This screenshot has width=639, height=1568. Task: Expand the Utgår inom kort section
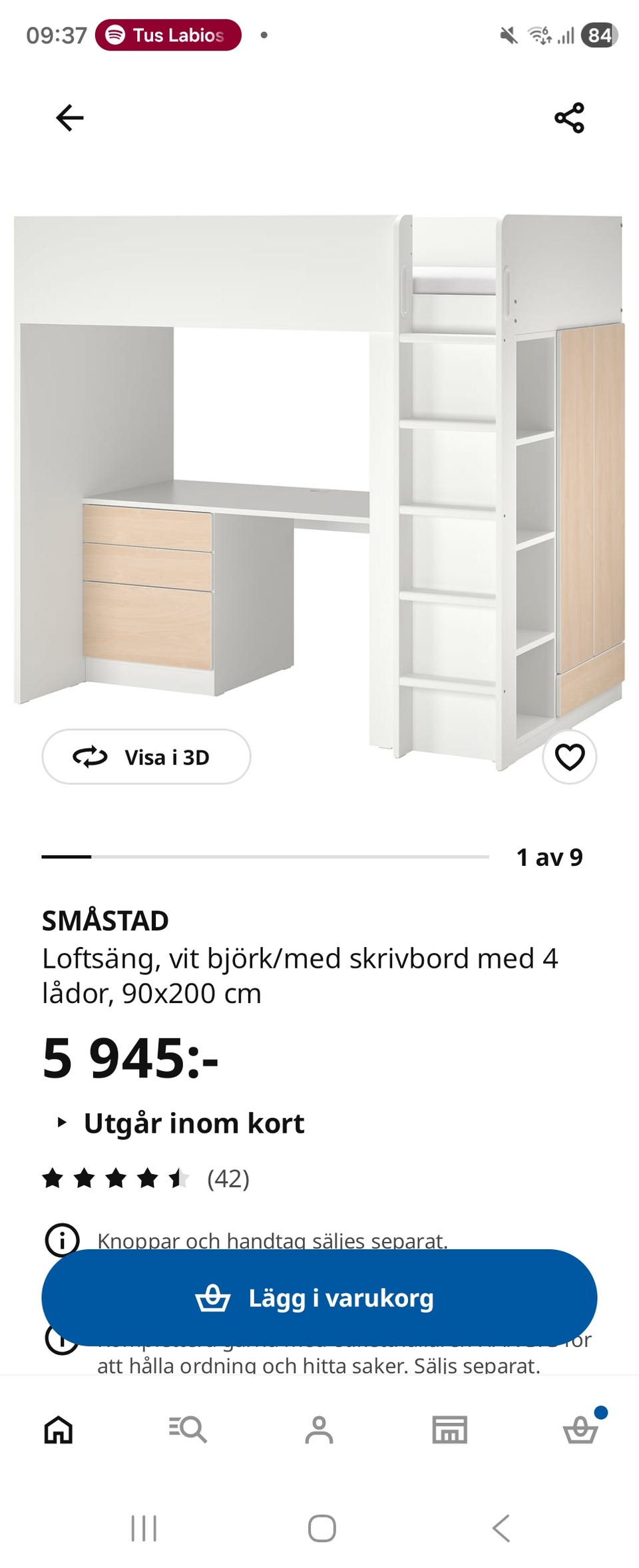[x=194, y=1123]
